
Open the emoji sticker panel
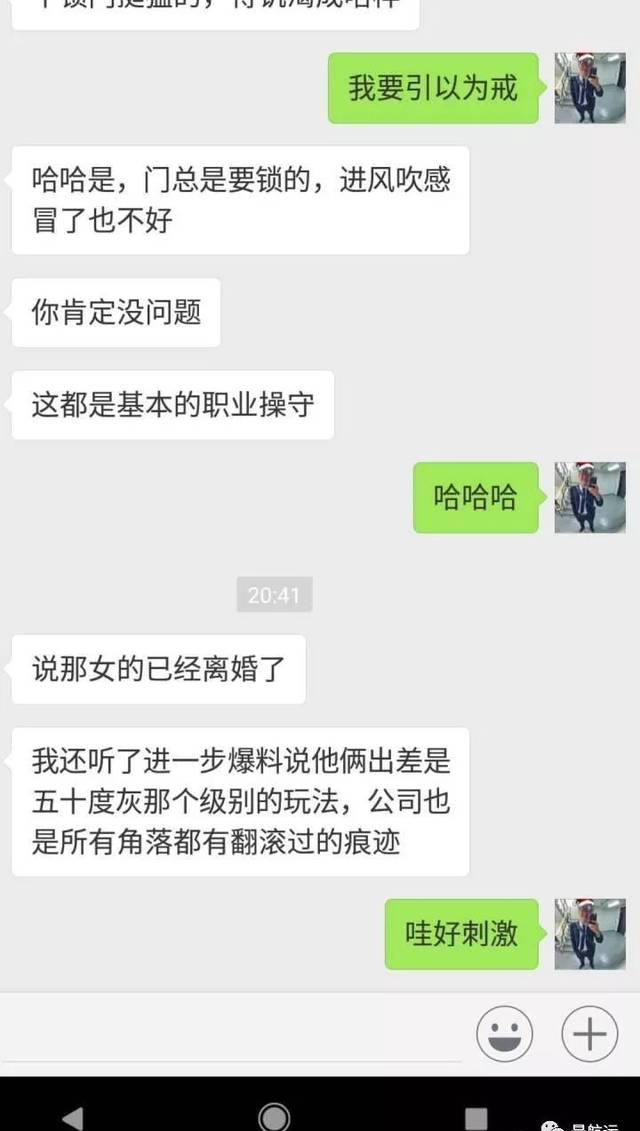tap(504, 1033)
